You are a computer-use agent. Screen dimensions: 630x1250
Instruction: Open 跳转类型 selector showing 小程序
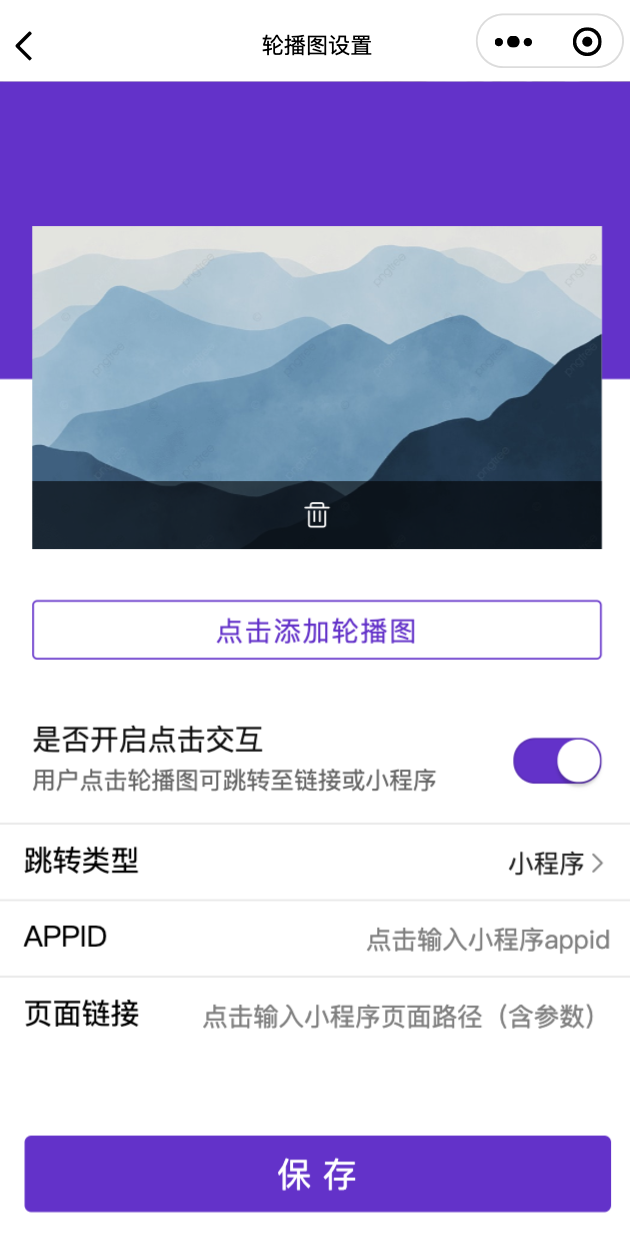click(x=555, y=863)
